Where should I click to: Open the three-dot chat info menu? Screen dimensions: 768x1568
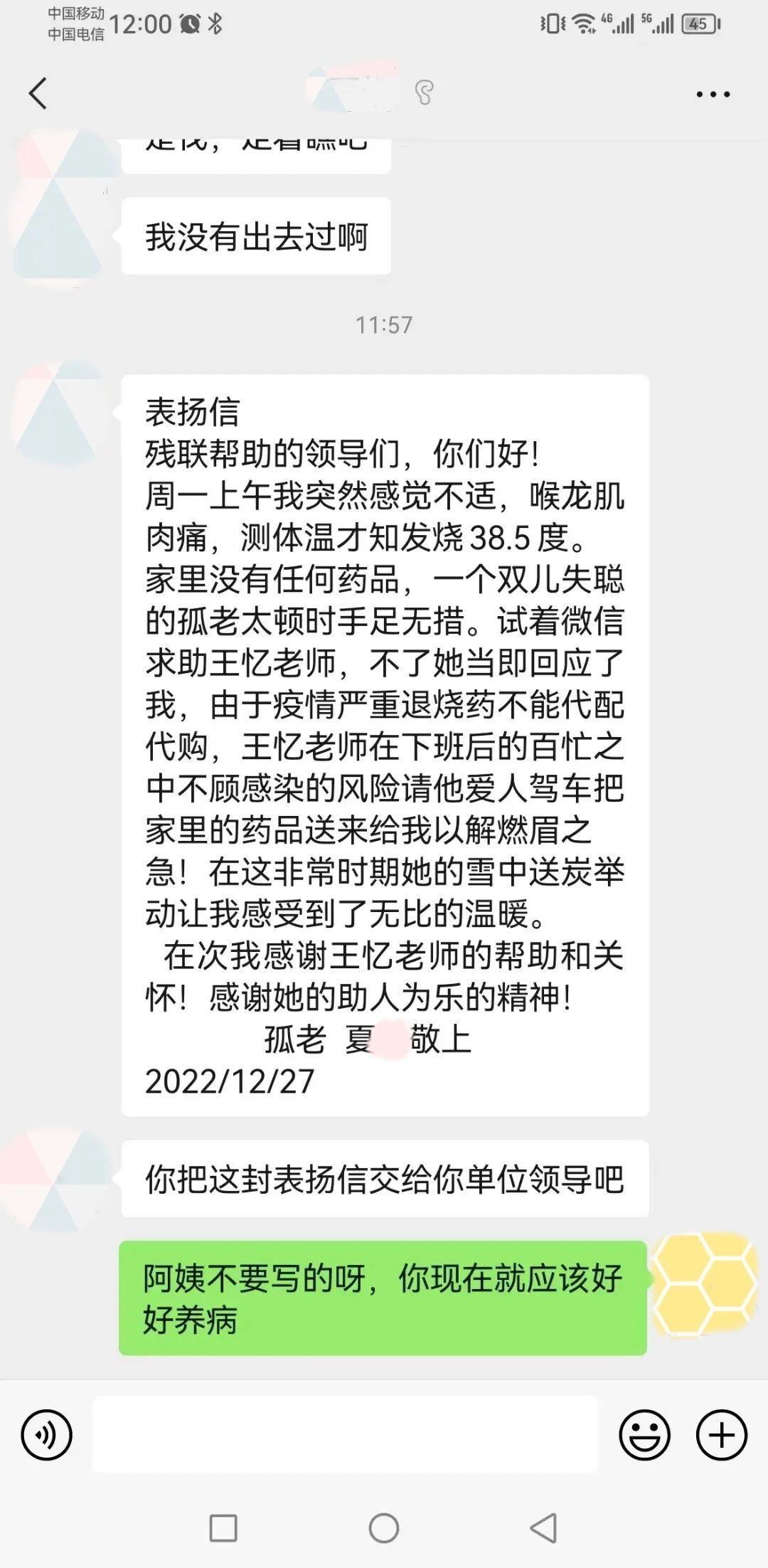[713, 94]
